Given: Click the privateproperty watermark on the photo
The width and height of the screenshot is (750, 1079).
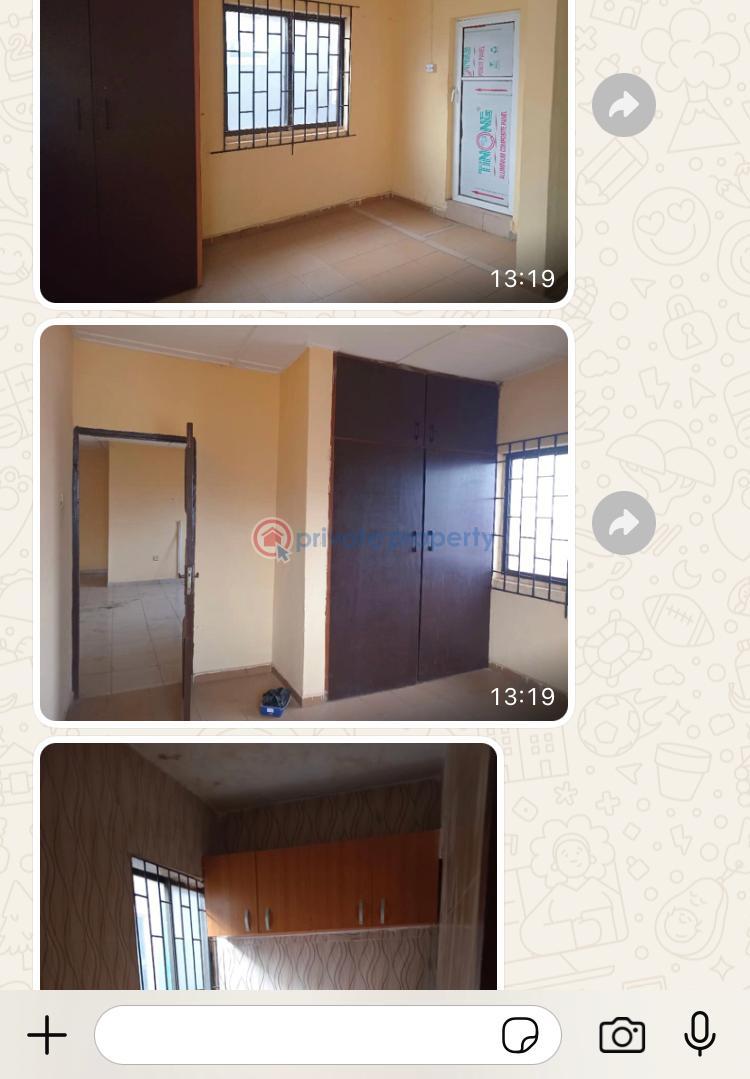Looking at the screenshot, I should coord(375,537).
